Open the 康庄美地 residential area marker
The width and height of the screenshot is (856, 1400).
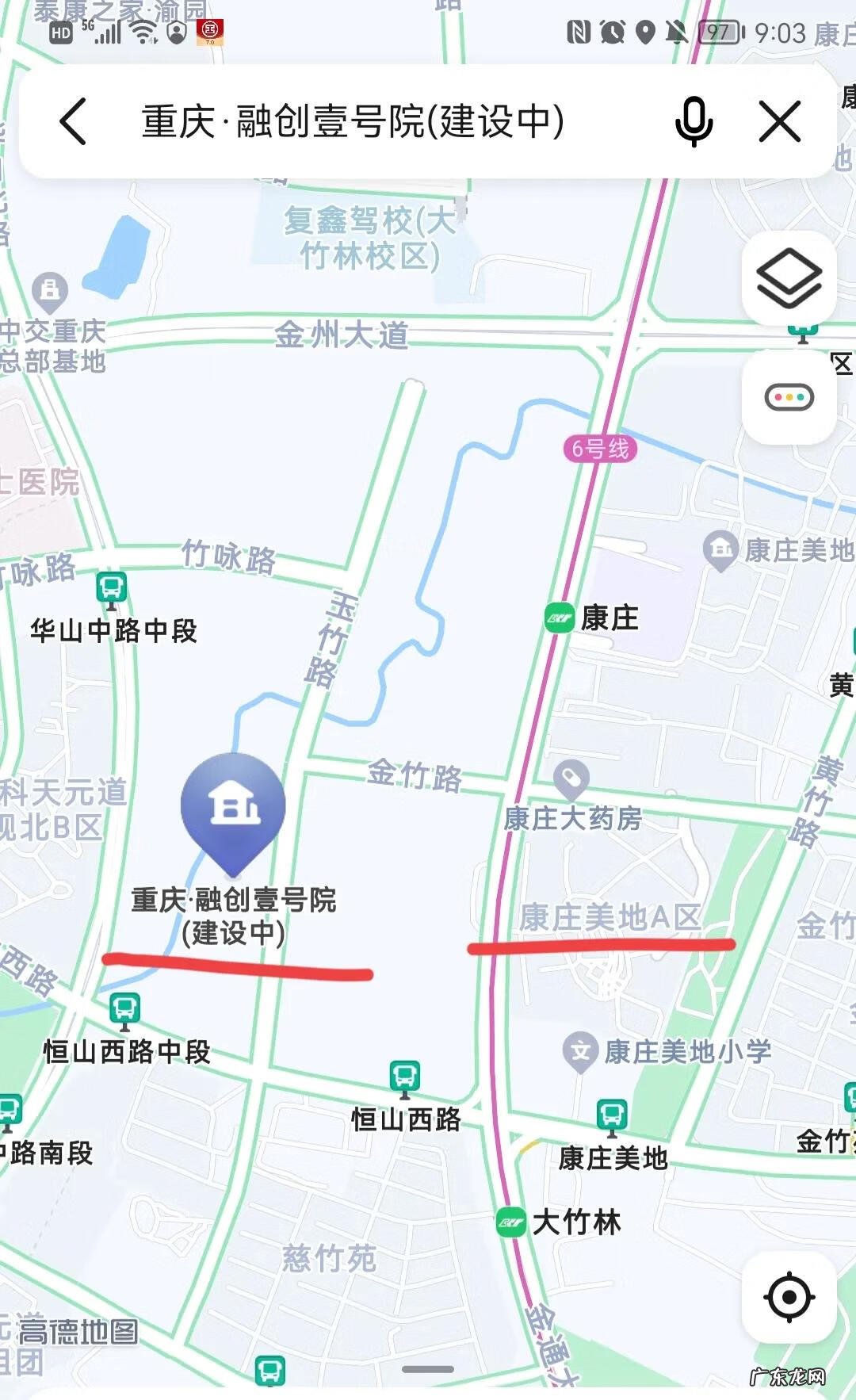click(720, 547)
